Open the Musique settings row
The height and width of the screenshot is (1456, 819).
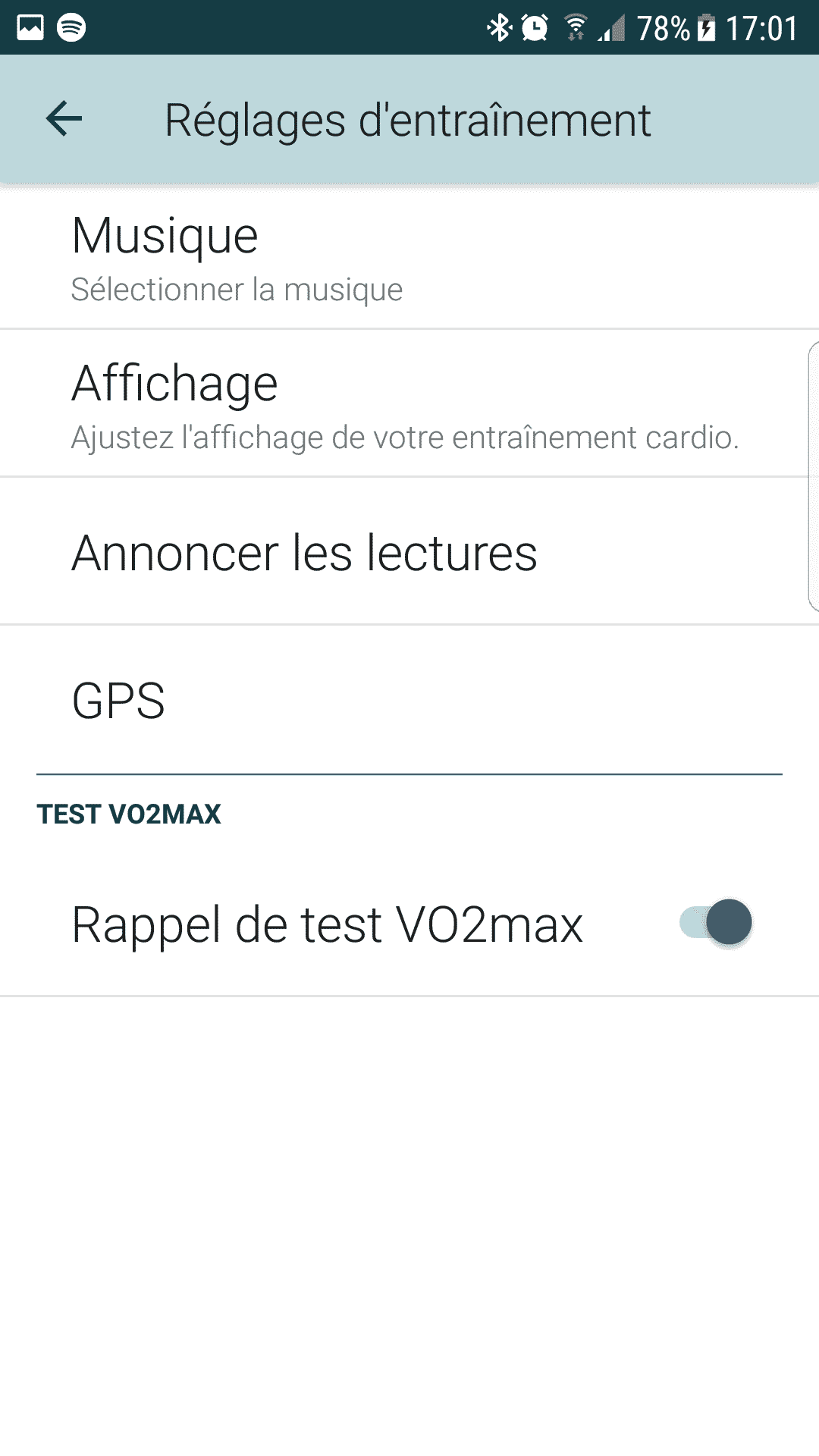coord(409,256)
